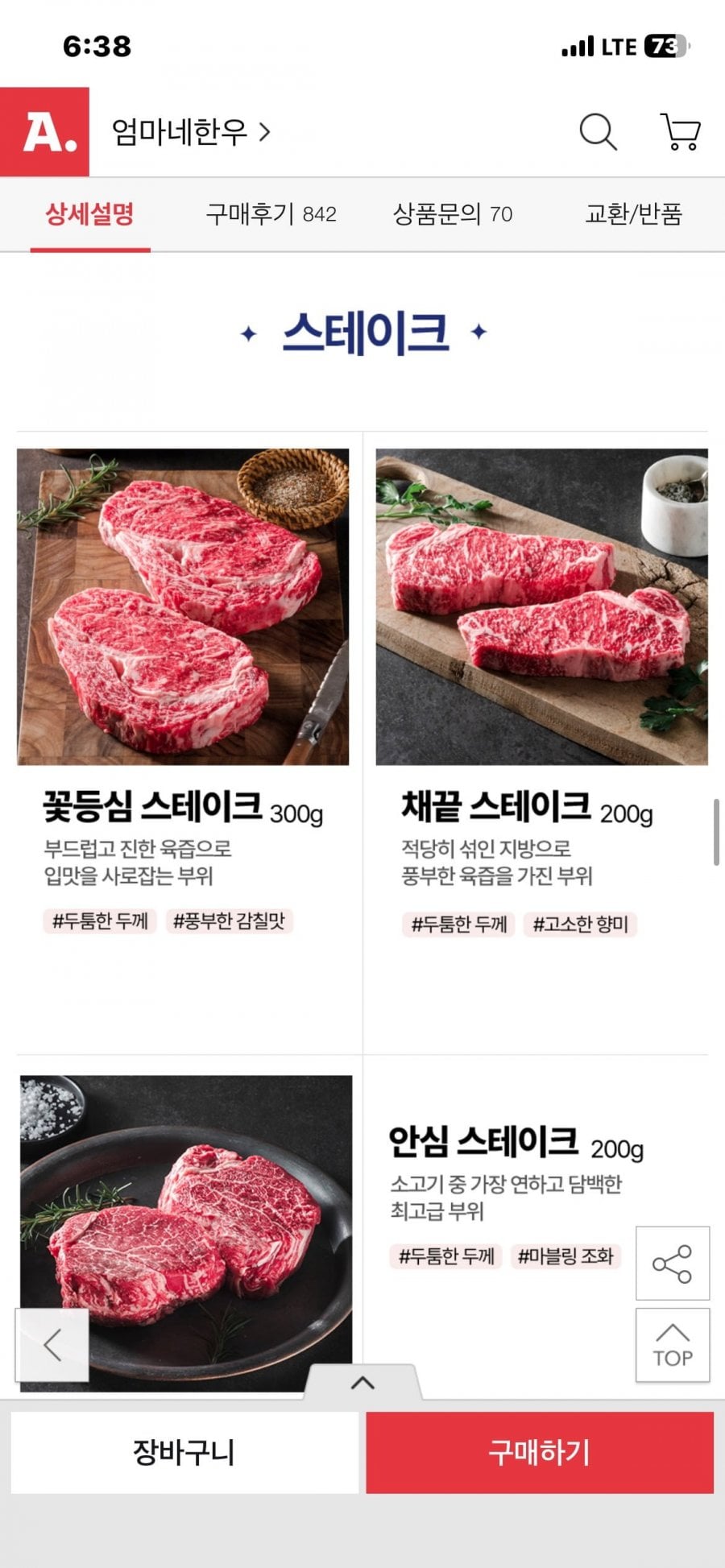Viewport: 725px width, 1568px height.
Task: Expand the purchase options panel
Action: [x=362, y=1383]
